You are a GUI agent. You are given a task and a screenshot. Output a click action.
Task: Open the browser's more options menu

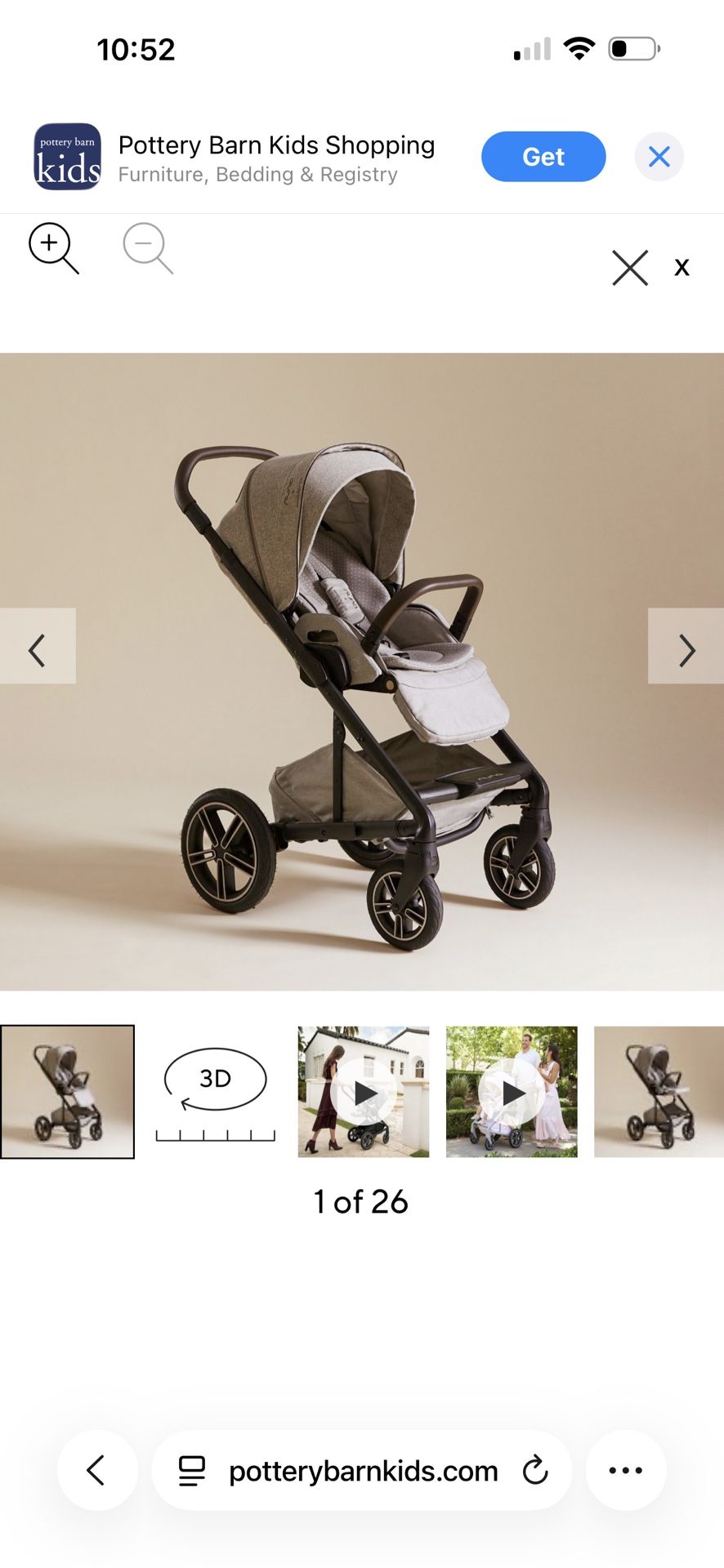(626, 1470)
